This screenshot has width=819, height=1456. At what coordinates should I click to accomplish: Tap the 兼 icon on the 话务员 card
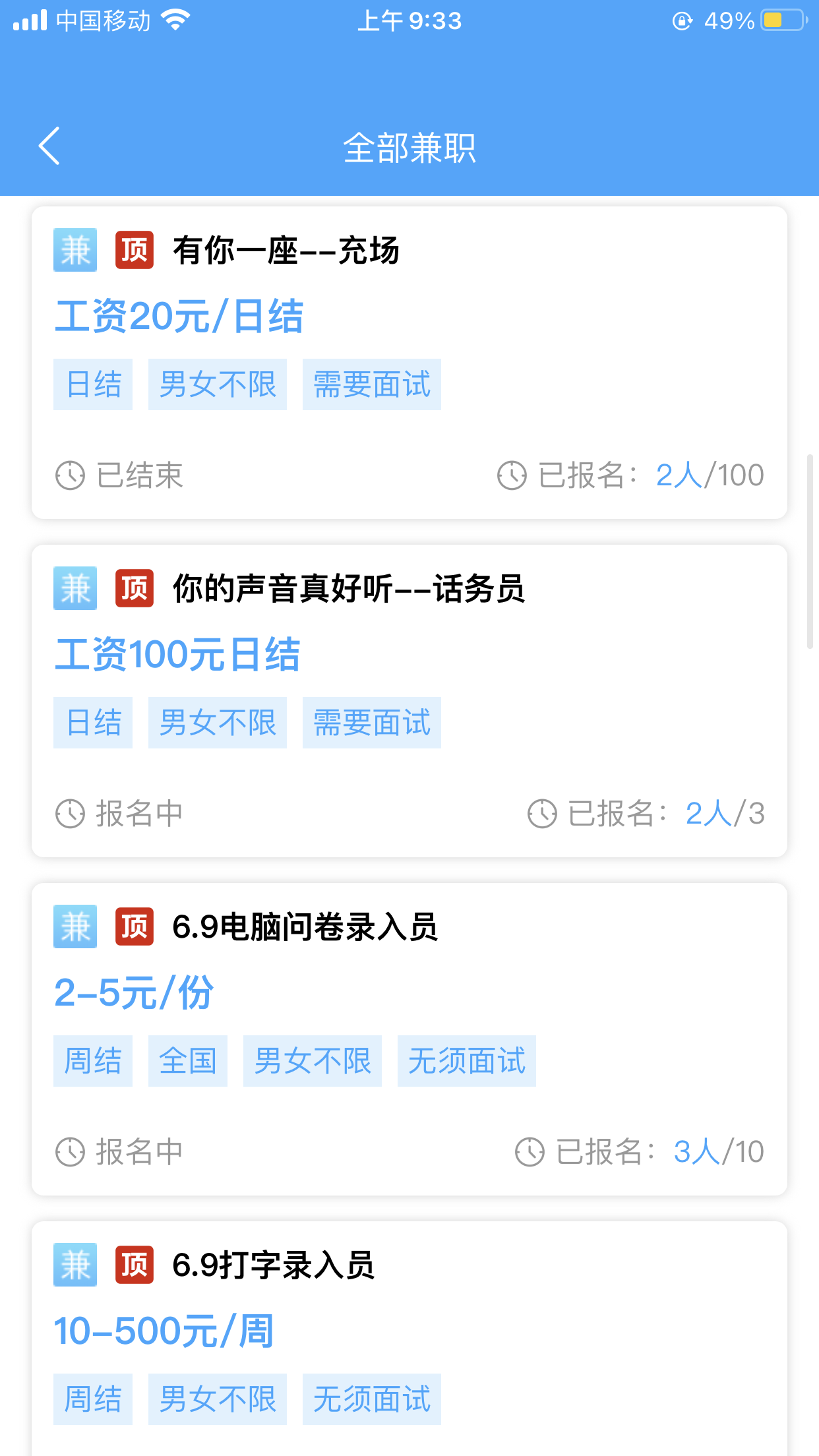(x=75, y=590)
